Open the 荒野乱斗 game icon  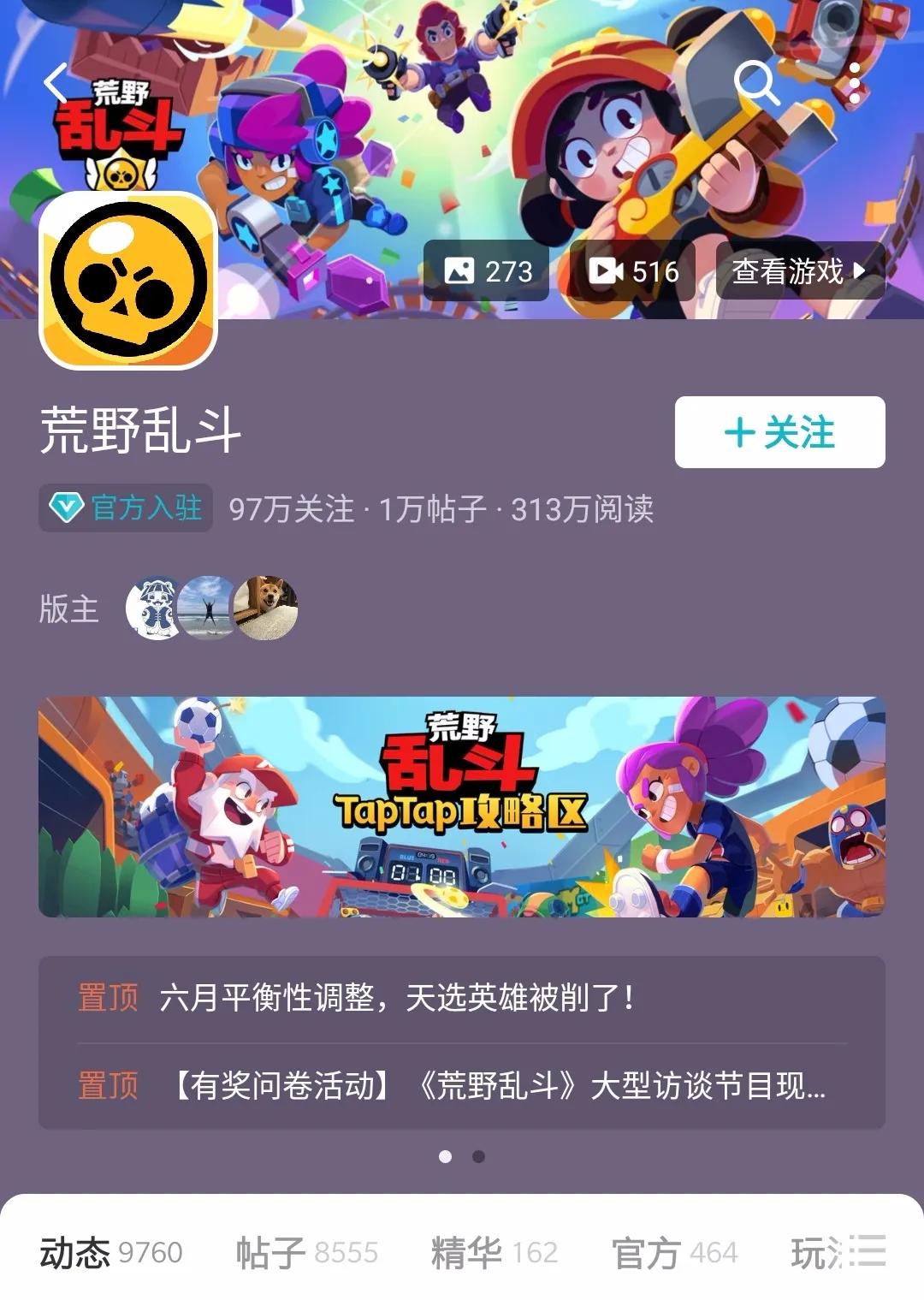point(128,281)
